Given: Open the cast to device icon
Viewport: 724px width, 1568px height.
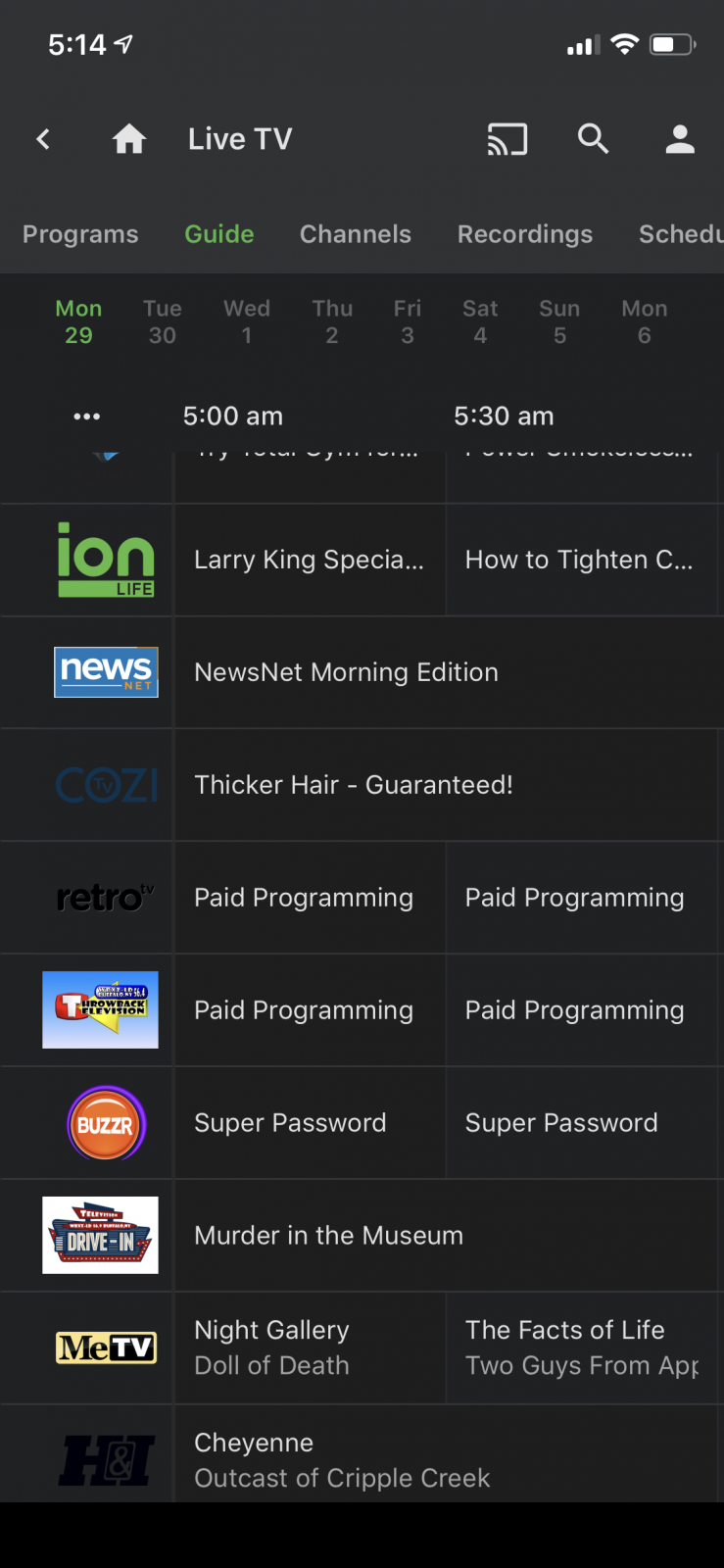Looking at the screenshot, I should [507, 139].
